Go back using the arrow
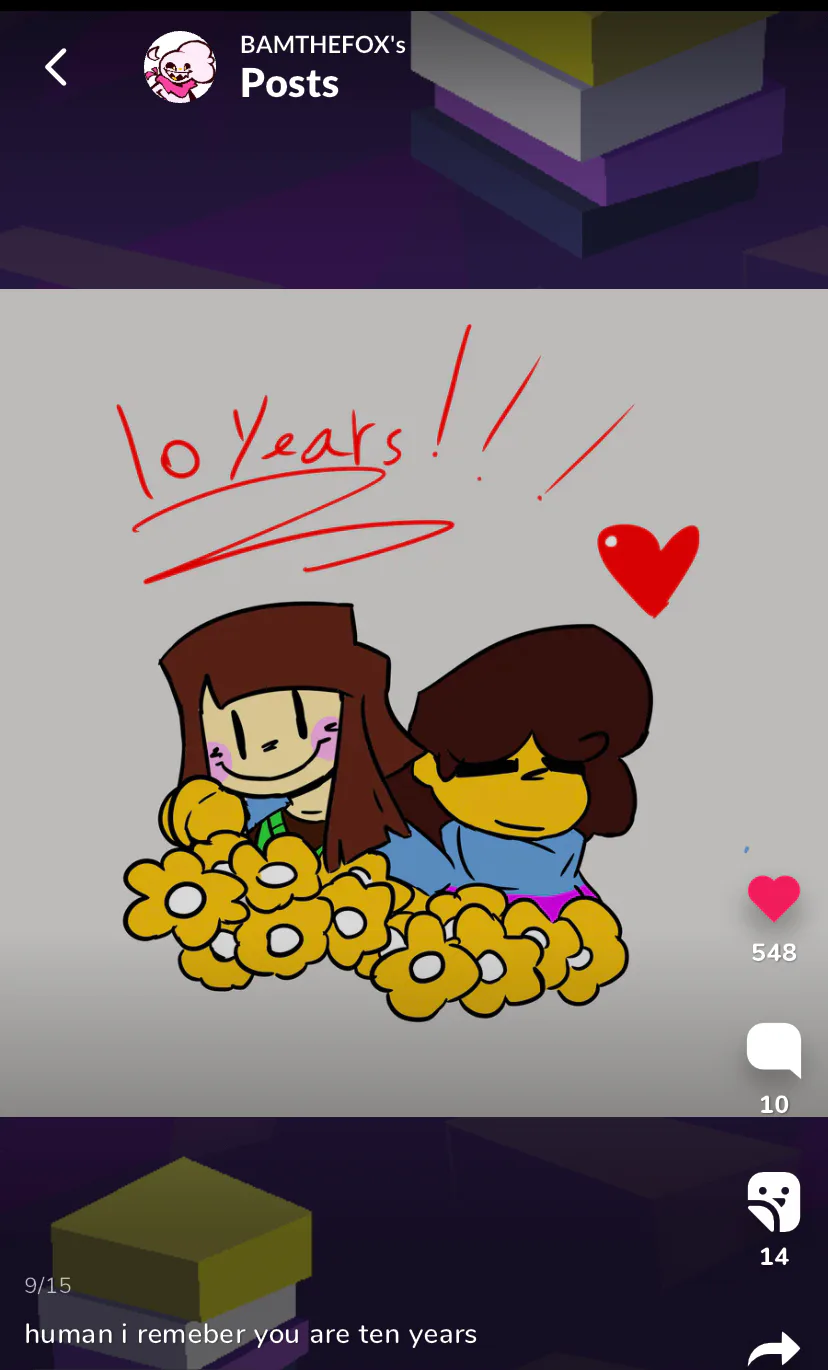The height and width of the screenshot is (1370, 828). coord(56,67)
